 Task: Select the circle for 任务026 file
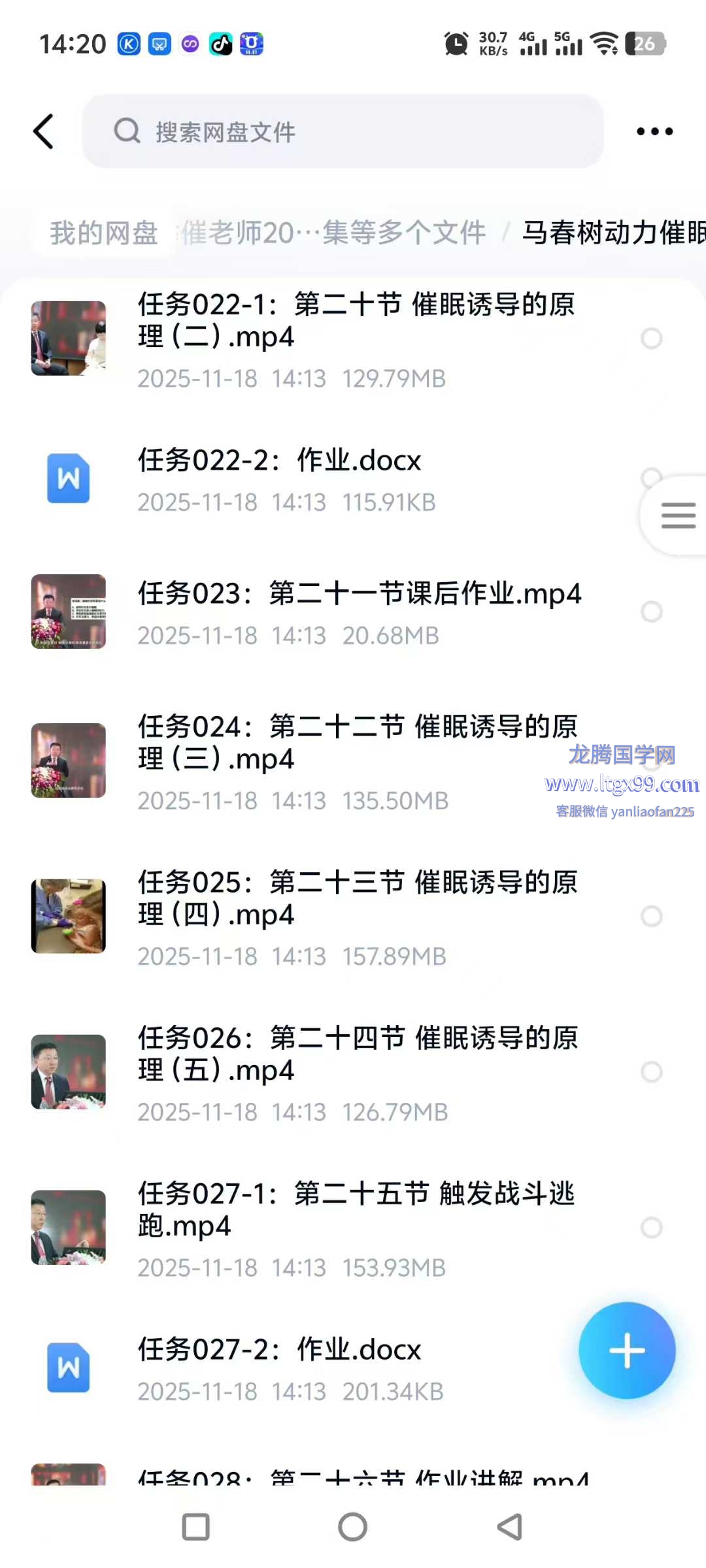(651, 1071)
